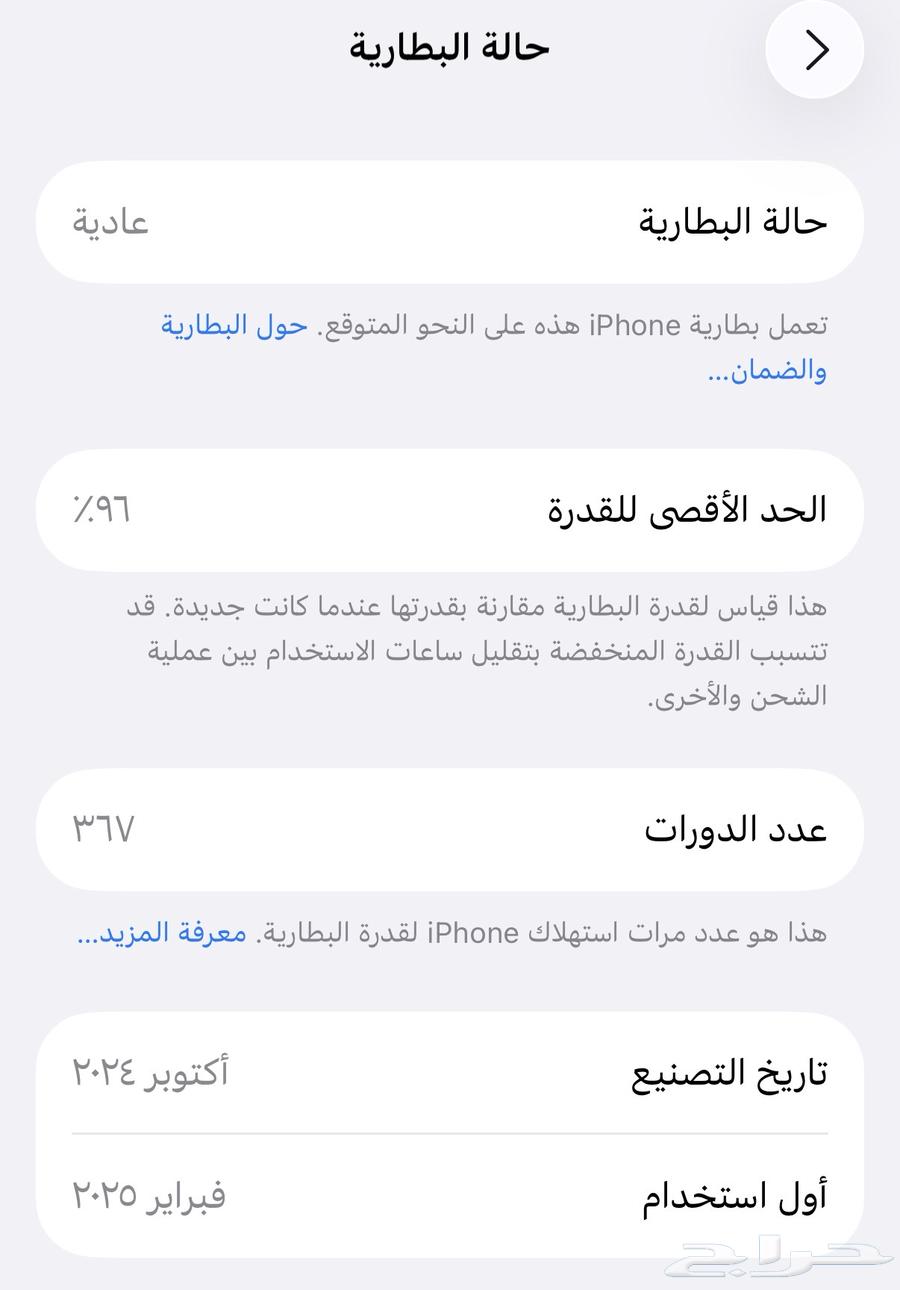Select the حالة البطارية row
The image size is (900, 1290).
tap(450, 221)
